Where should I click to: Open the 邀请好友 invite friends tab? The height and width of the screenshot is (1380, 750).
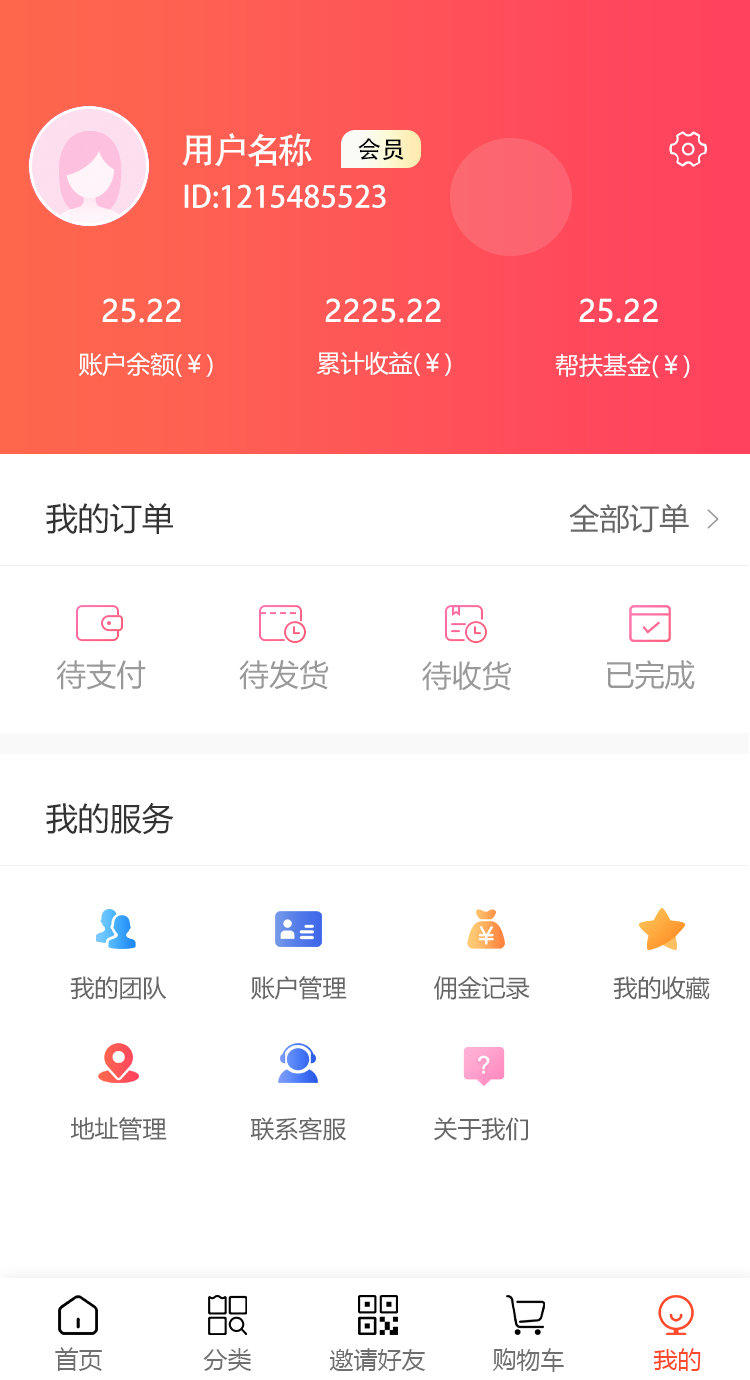376,1330
